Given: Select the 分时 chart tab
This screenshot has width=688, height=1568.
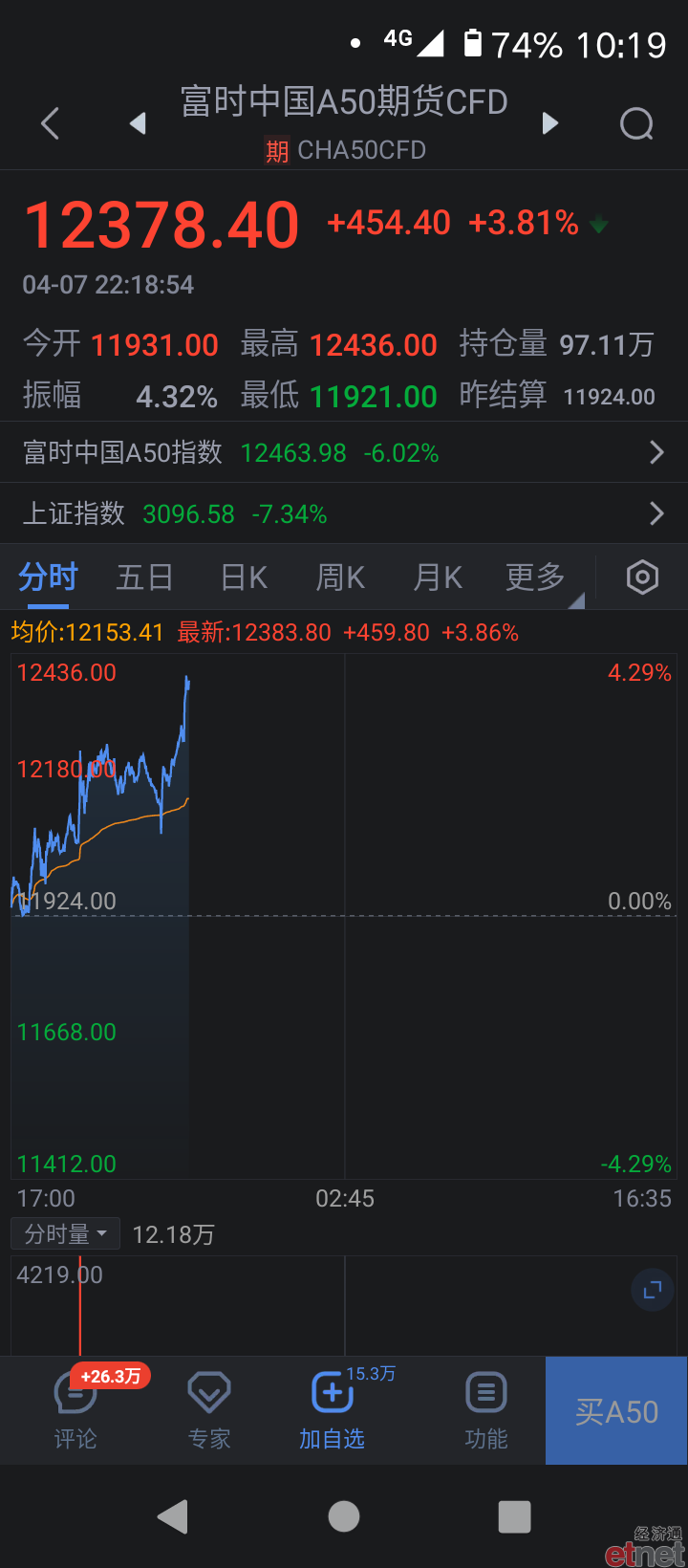Looking at the screenshot, I should pyautogui.click(x=48, y=577).
